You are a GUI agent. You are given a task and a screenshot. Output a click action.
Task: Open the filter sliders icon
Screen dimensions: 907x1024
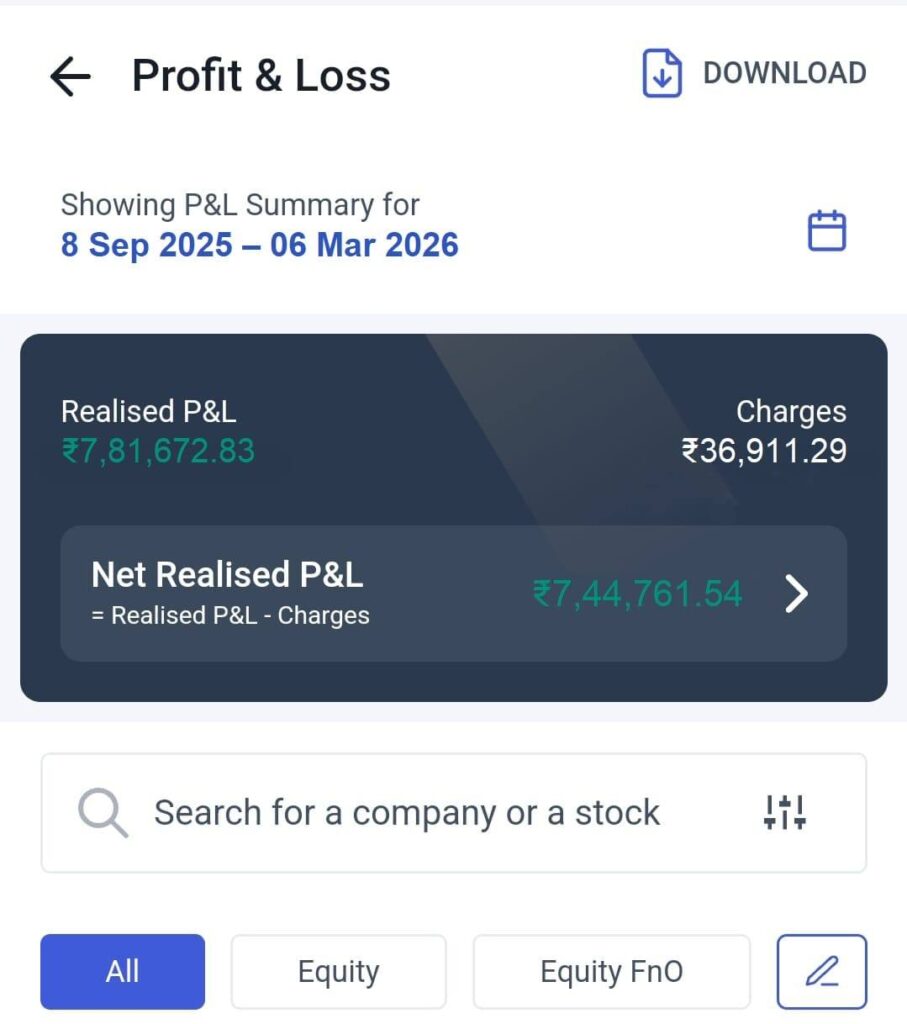[x=784, y=812]
